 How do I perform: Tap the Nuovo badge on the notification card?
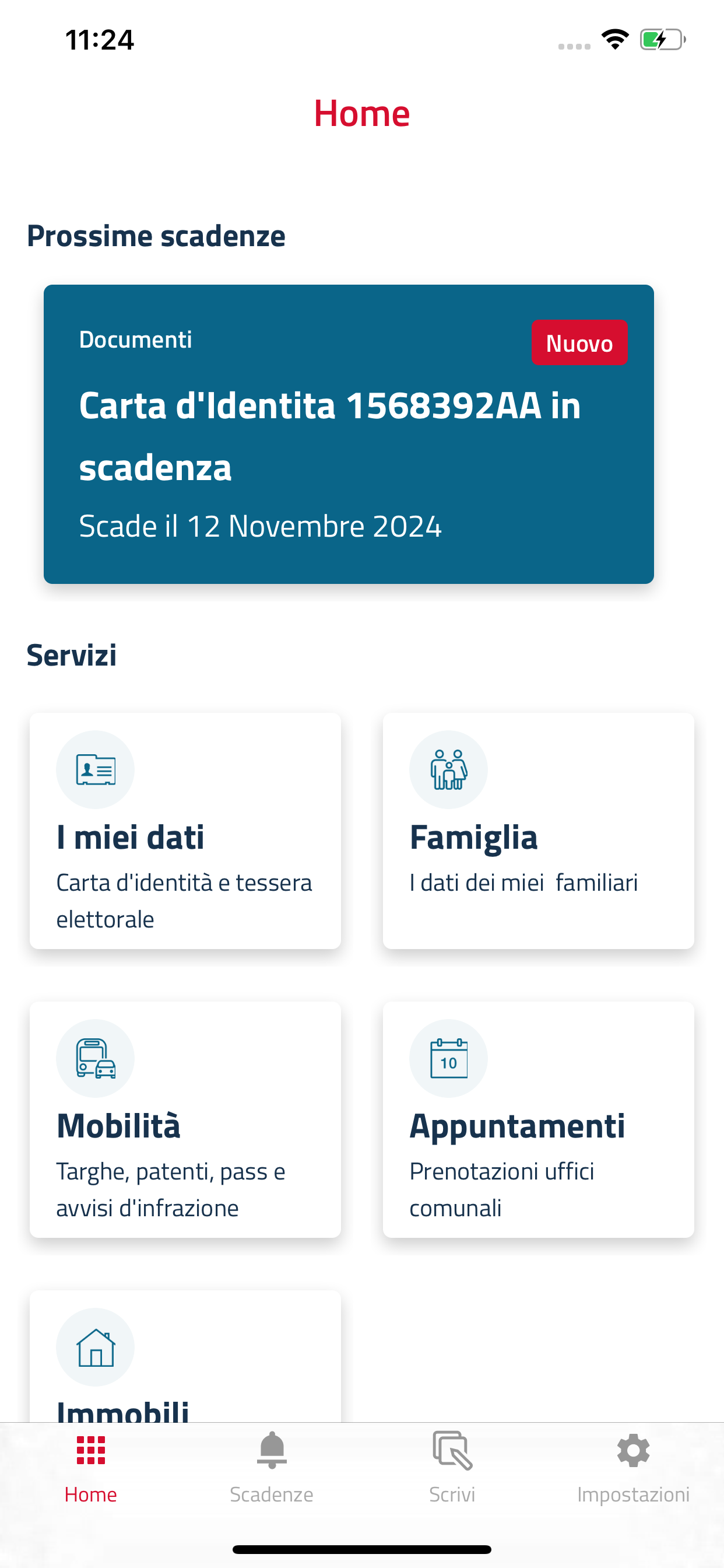click(x=579, y=342)
